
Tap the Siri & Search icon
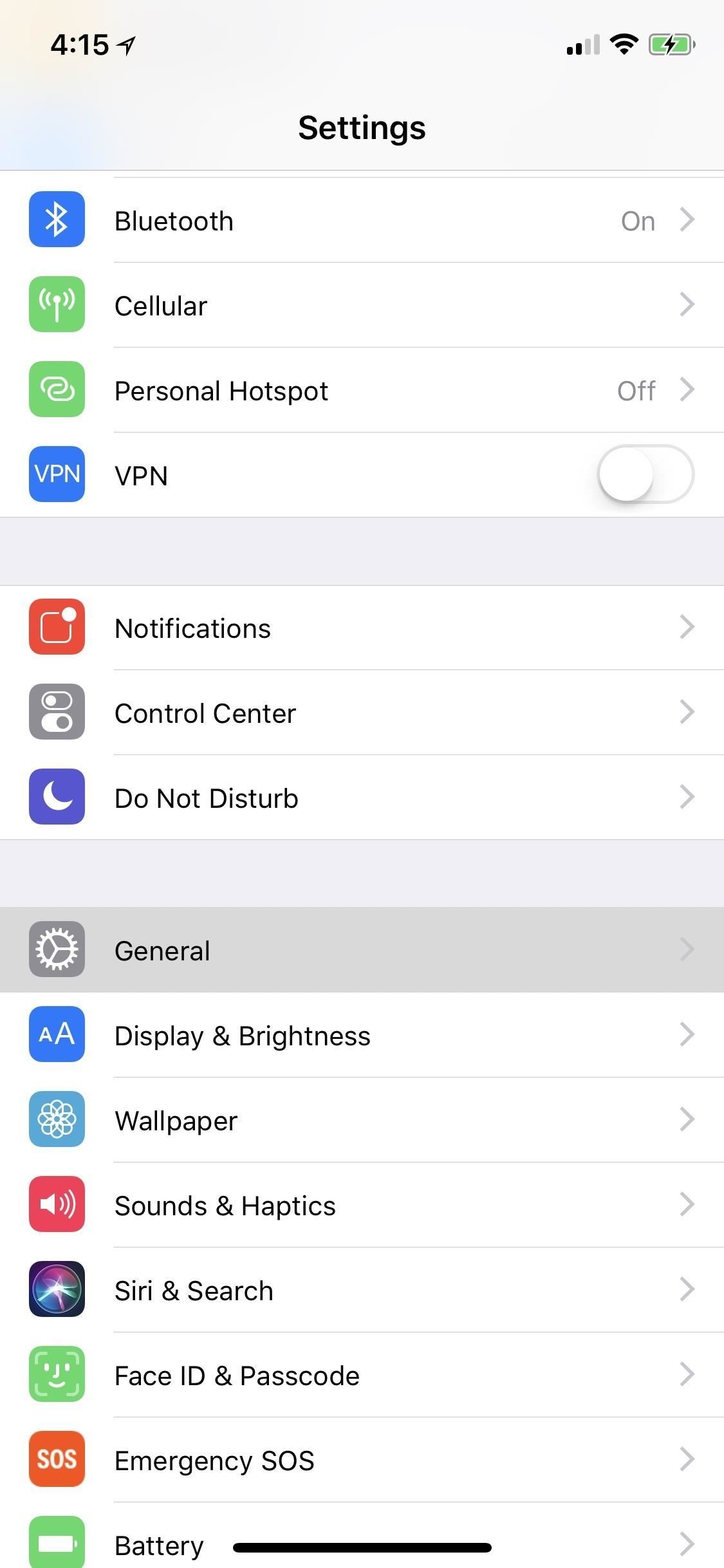56,1289
